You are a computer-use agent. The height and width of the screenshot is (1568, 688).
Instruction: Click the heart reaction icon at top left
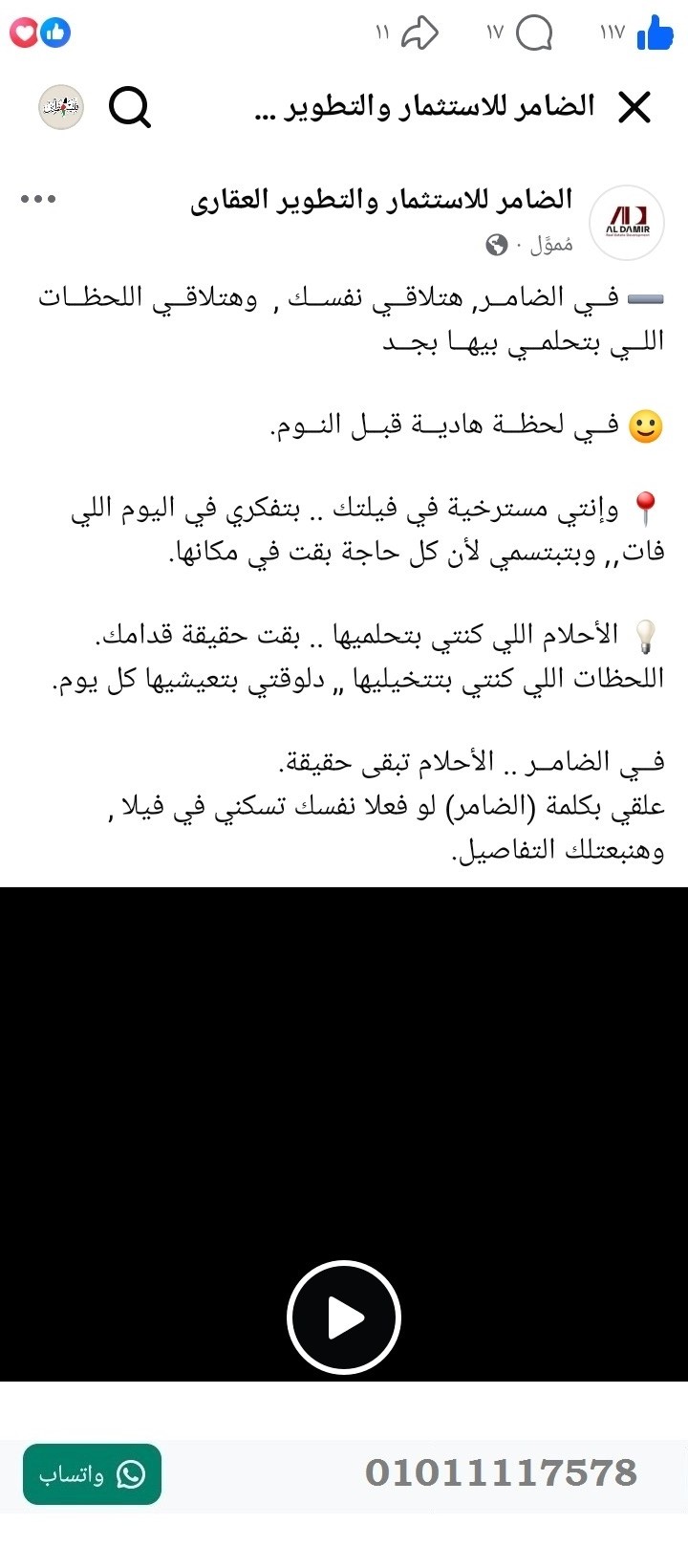pos(23,32)
